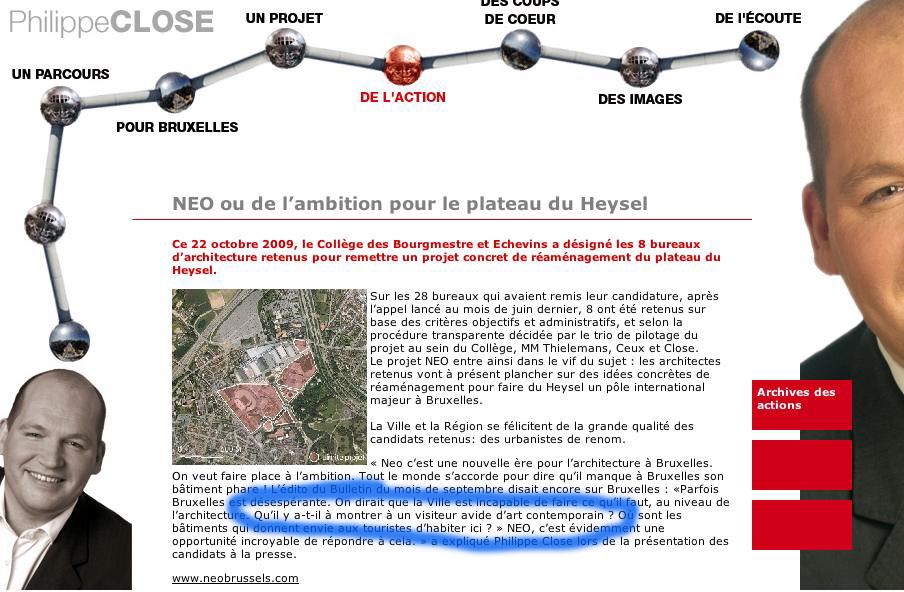Go to Pour Bruxelles section
904x592 pixels.
(x=177, y=127)
